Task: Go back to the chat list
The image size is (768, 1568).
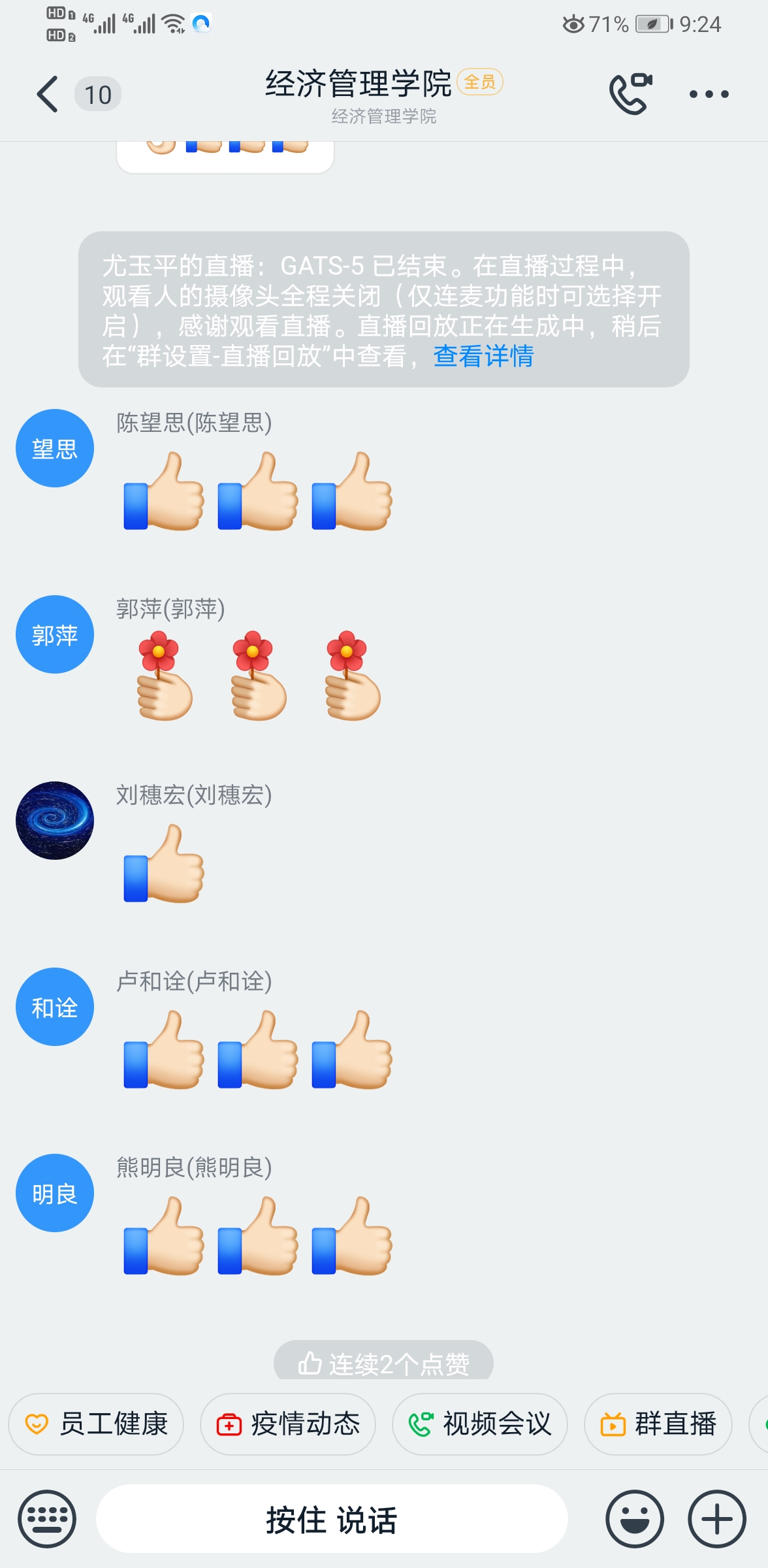Action: (48, 94)
